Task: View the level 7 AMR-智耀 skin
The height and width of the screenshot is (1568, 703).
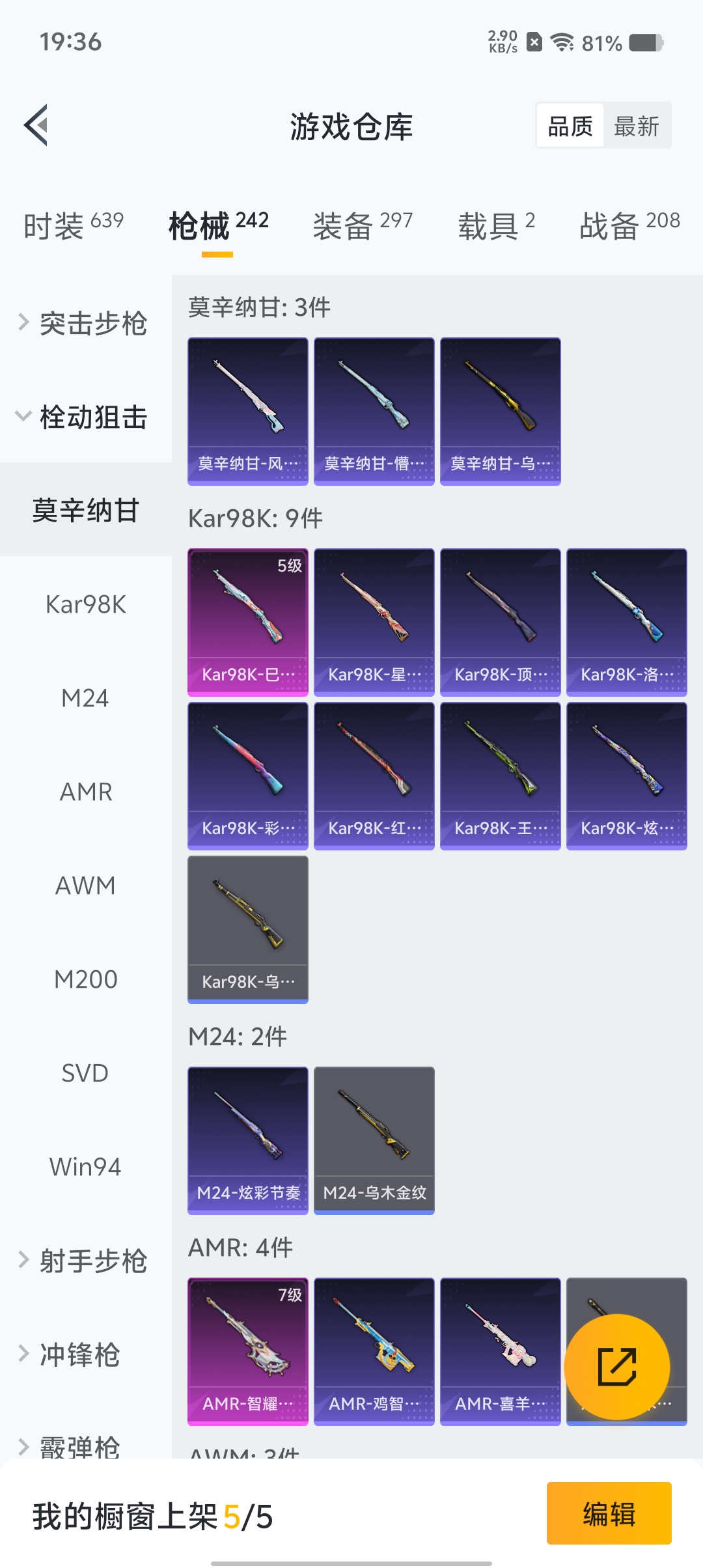Action: pyautogui.click(x=247, y=1348)
